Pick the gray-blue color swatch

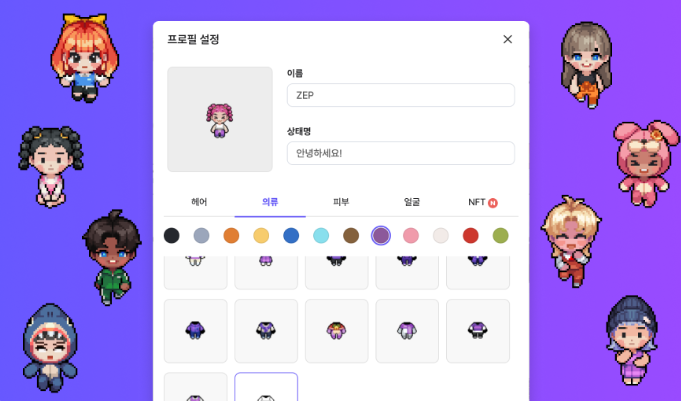pos(201,236)
